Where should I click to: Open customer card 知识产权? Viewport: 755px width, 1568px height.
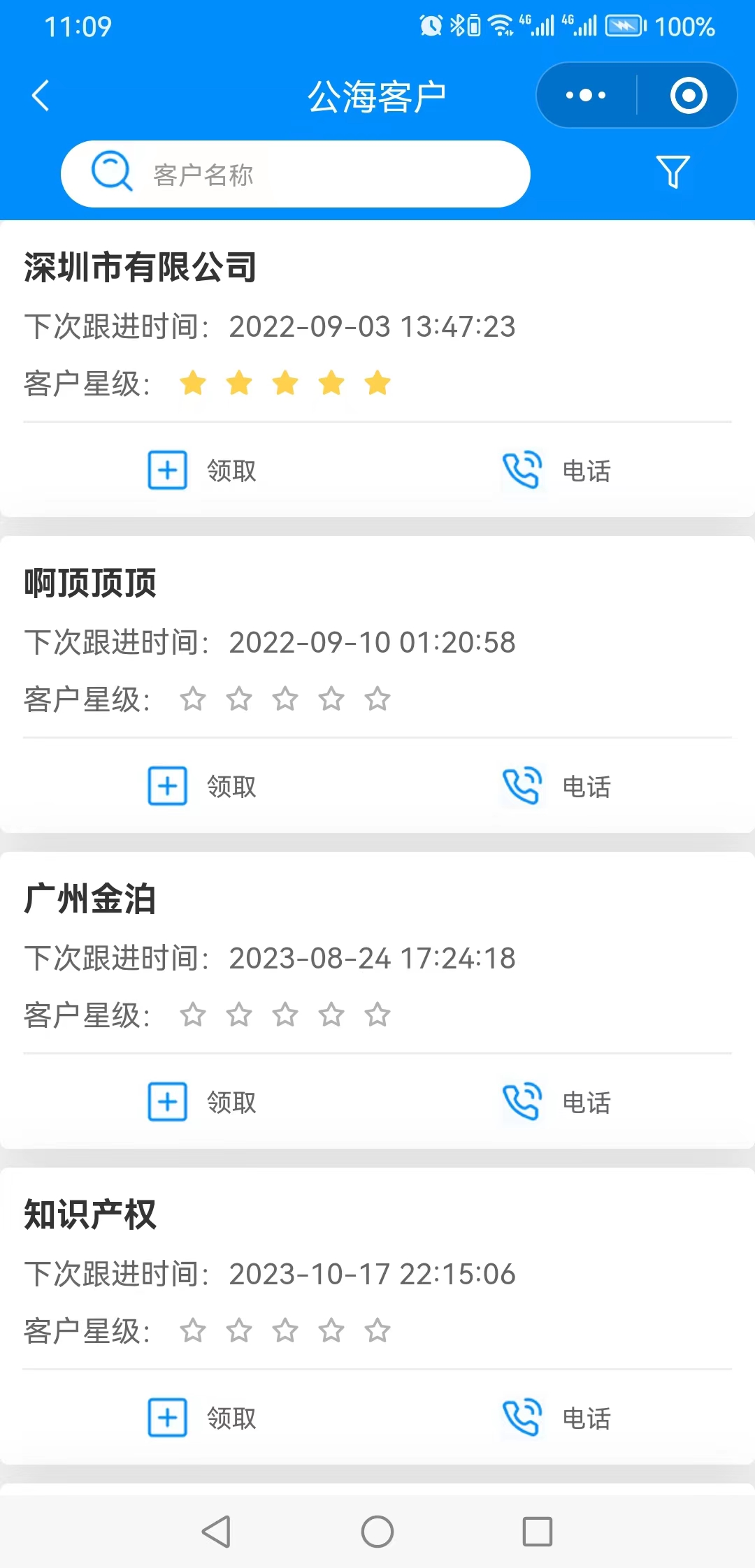(x=89, y=1215)
